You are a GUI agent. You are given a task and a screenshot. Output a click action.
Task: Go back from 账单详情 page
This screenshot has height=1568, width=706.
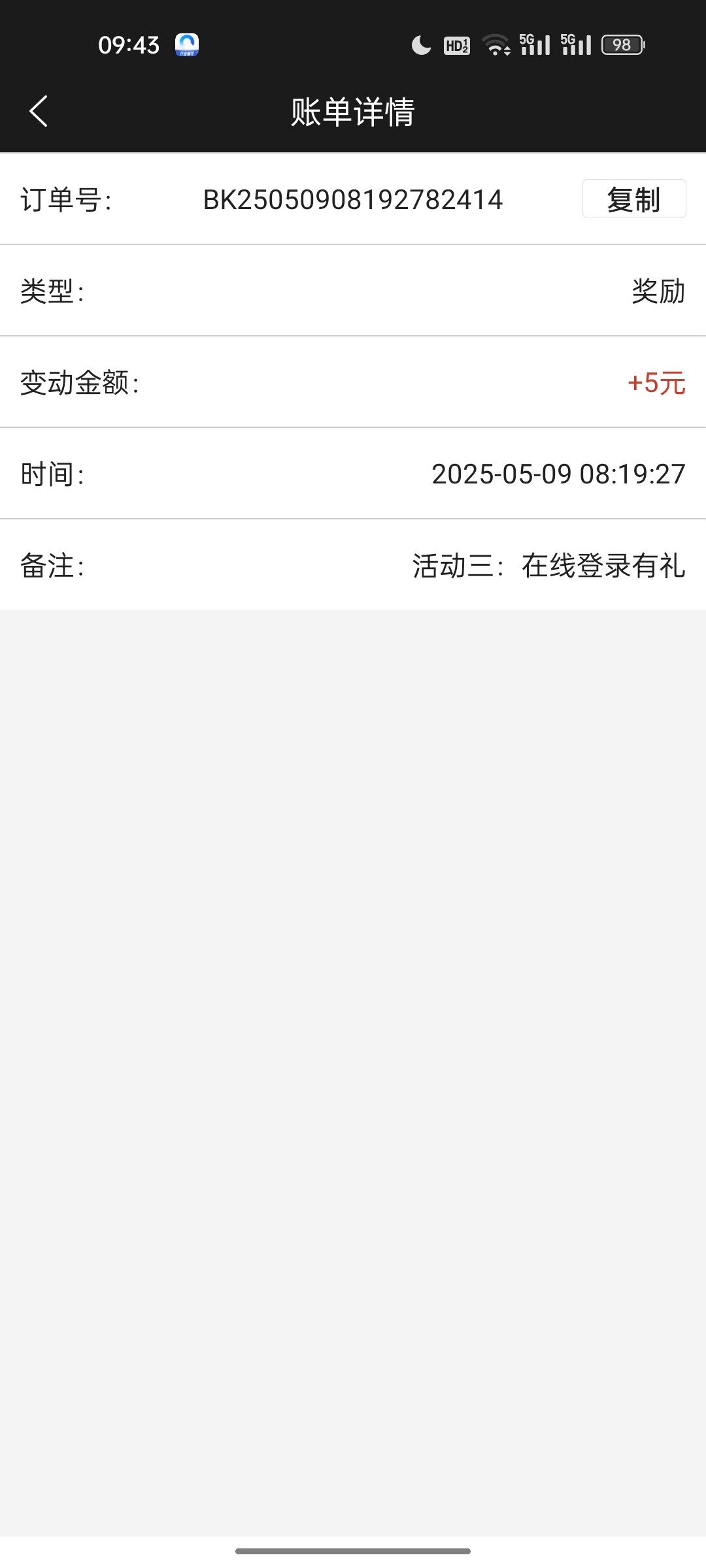click(39, 111)
